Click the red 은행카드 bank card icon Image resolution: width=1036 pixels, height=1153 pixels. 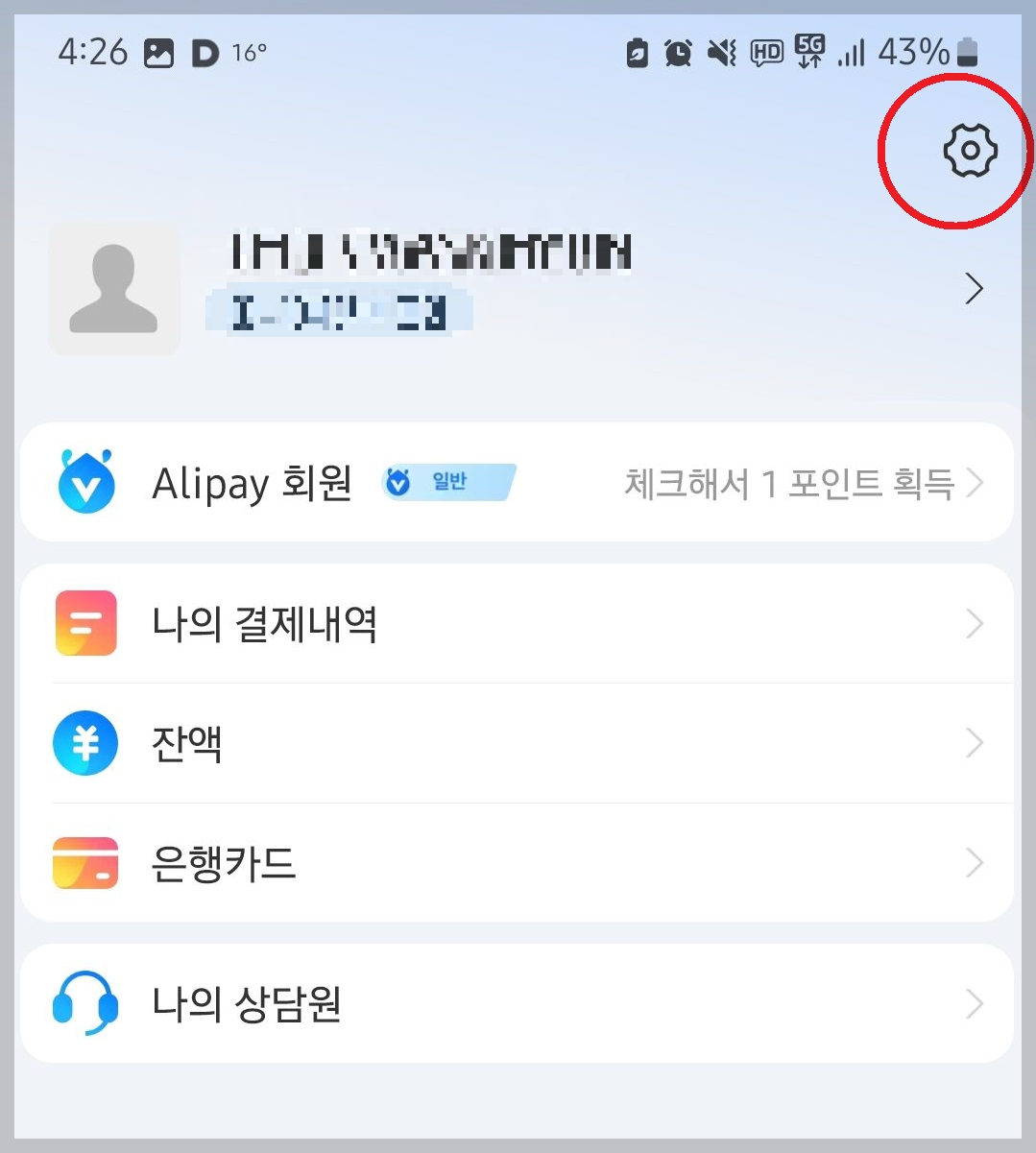[85, 863]
